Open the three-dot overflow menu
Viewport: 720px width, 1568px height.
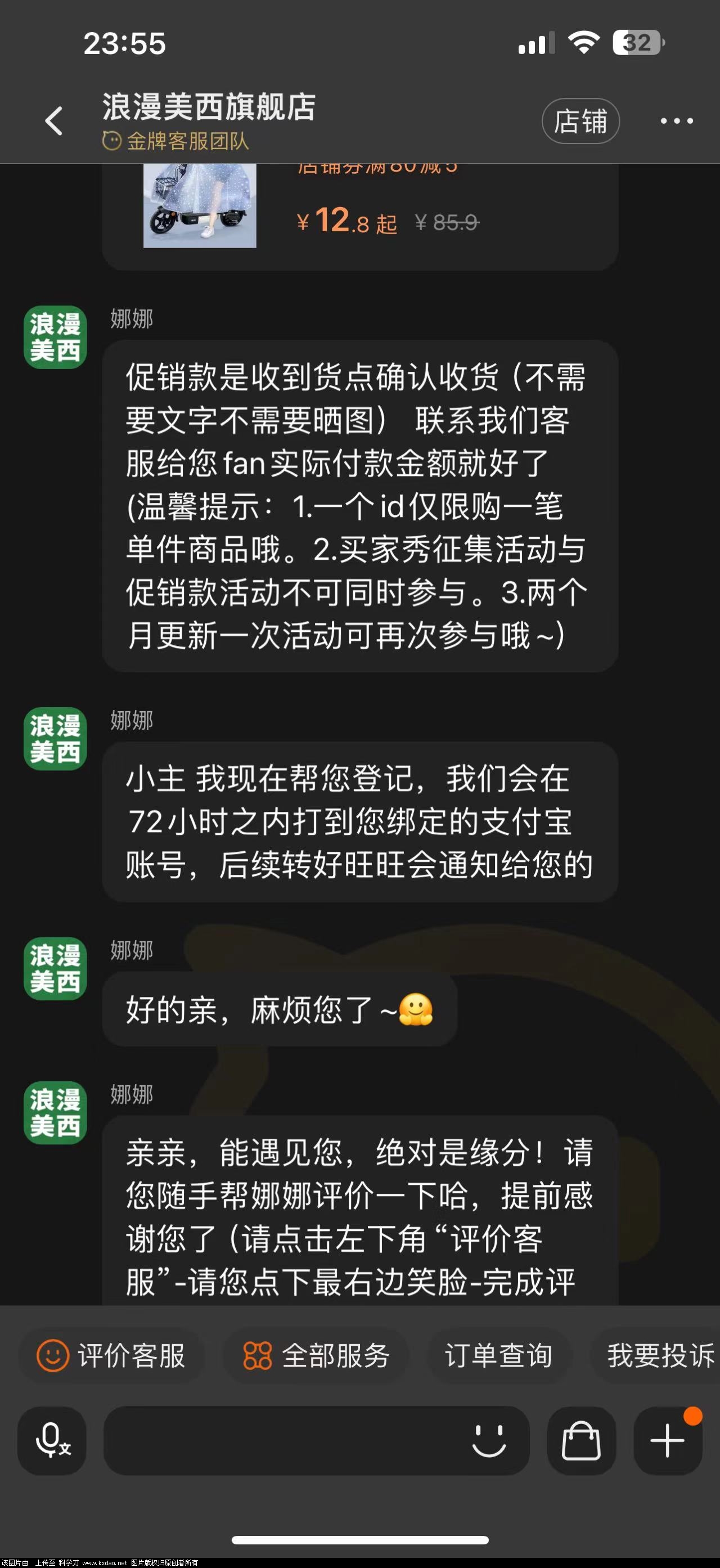pyautogui.click(x=676, y=121)
